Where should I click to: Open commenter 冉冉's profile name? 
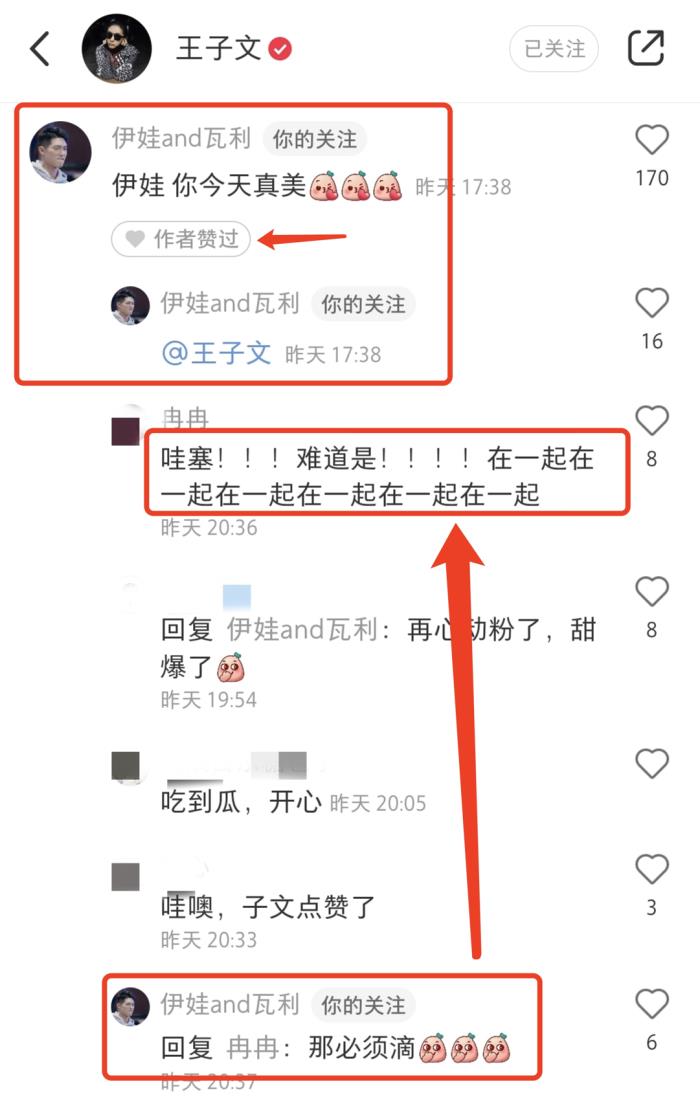(185, 417)
